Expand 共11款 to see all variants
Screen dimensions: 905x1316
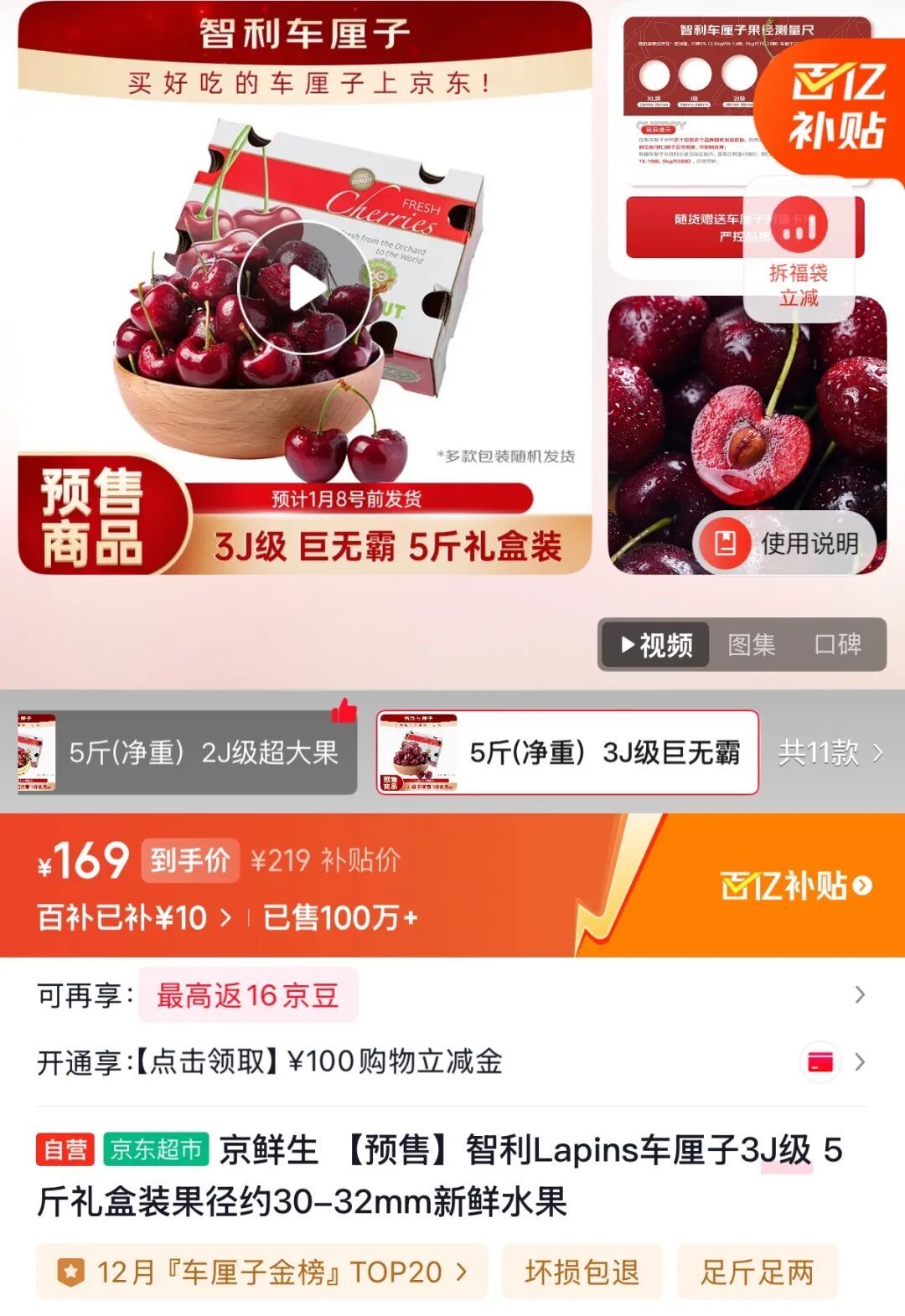pyautogui.click(x=830, y=754)
